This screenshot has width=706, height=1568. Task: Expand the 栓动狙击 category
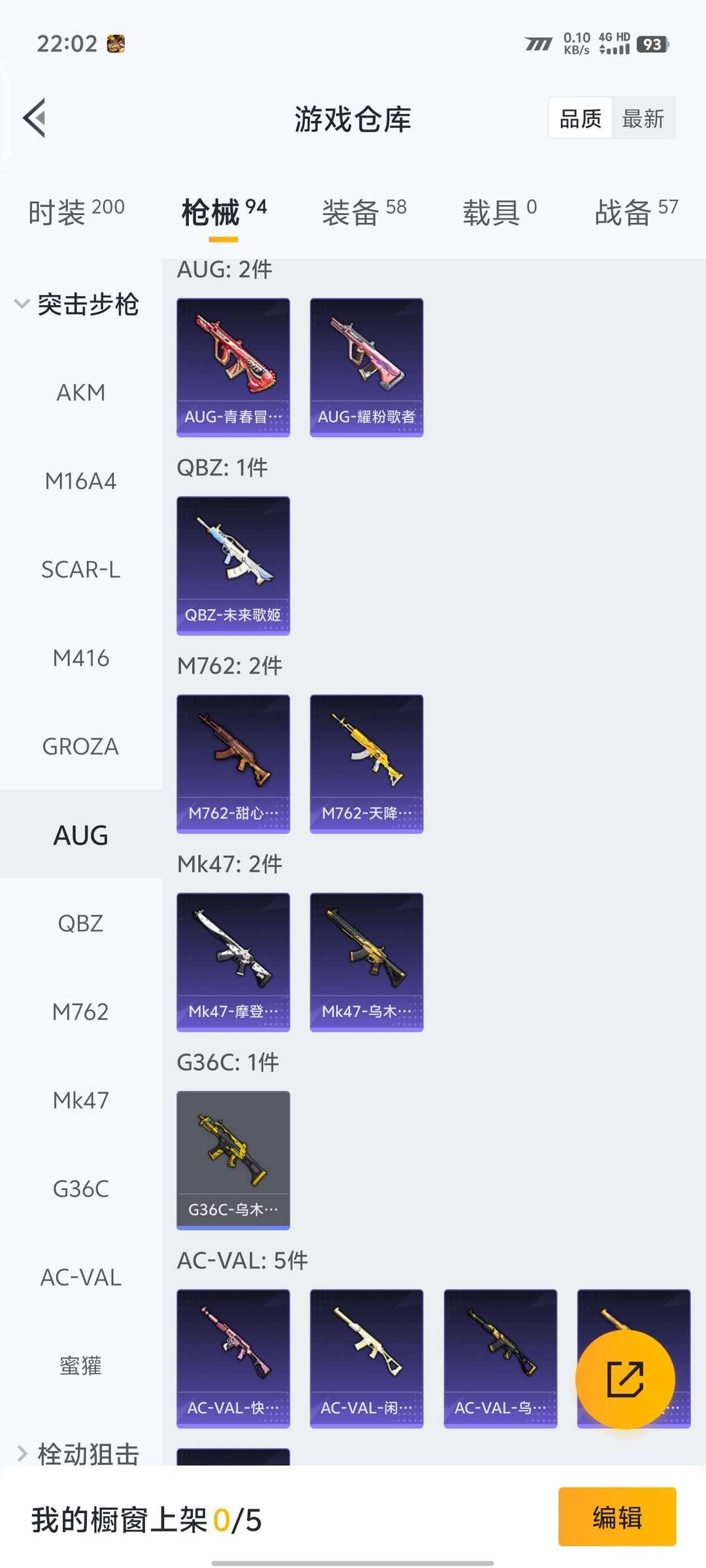pos(78,1454)
